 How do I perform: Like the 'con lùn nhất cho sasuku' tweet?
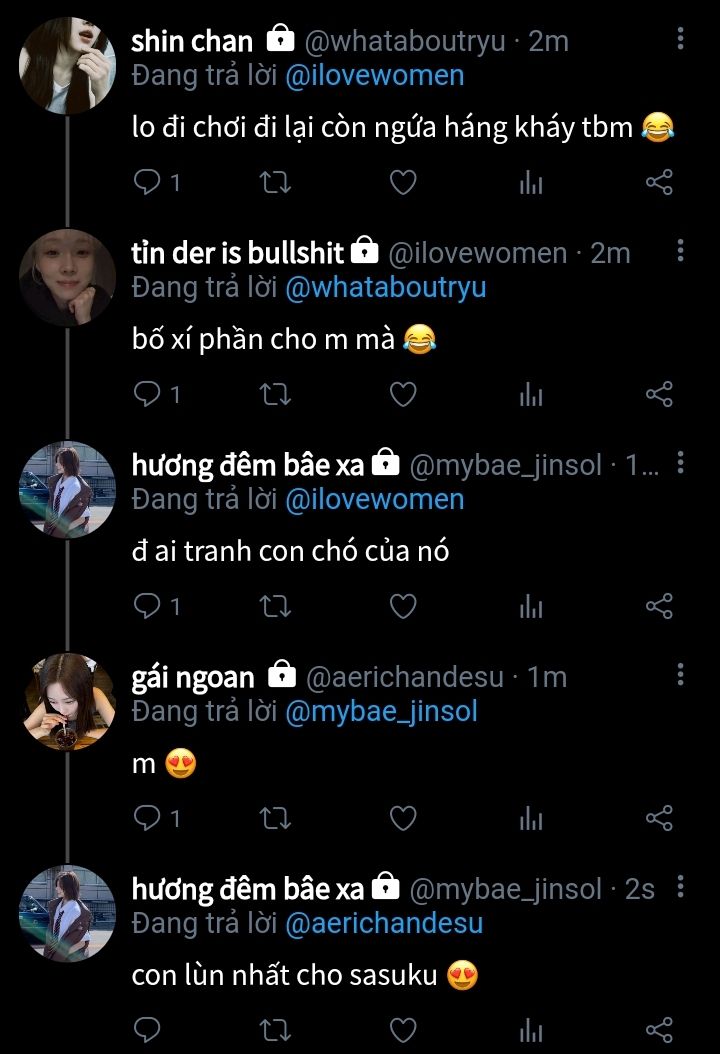point(402,1030)
